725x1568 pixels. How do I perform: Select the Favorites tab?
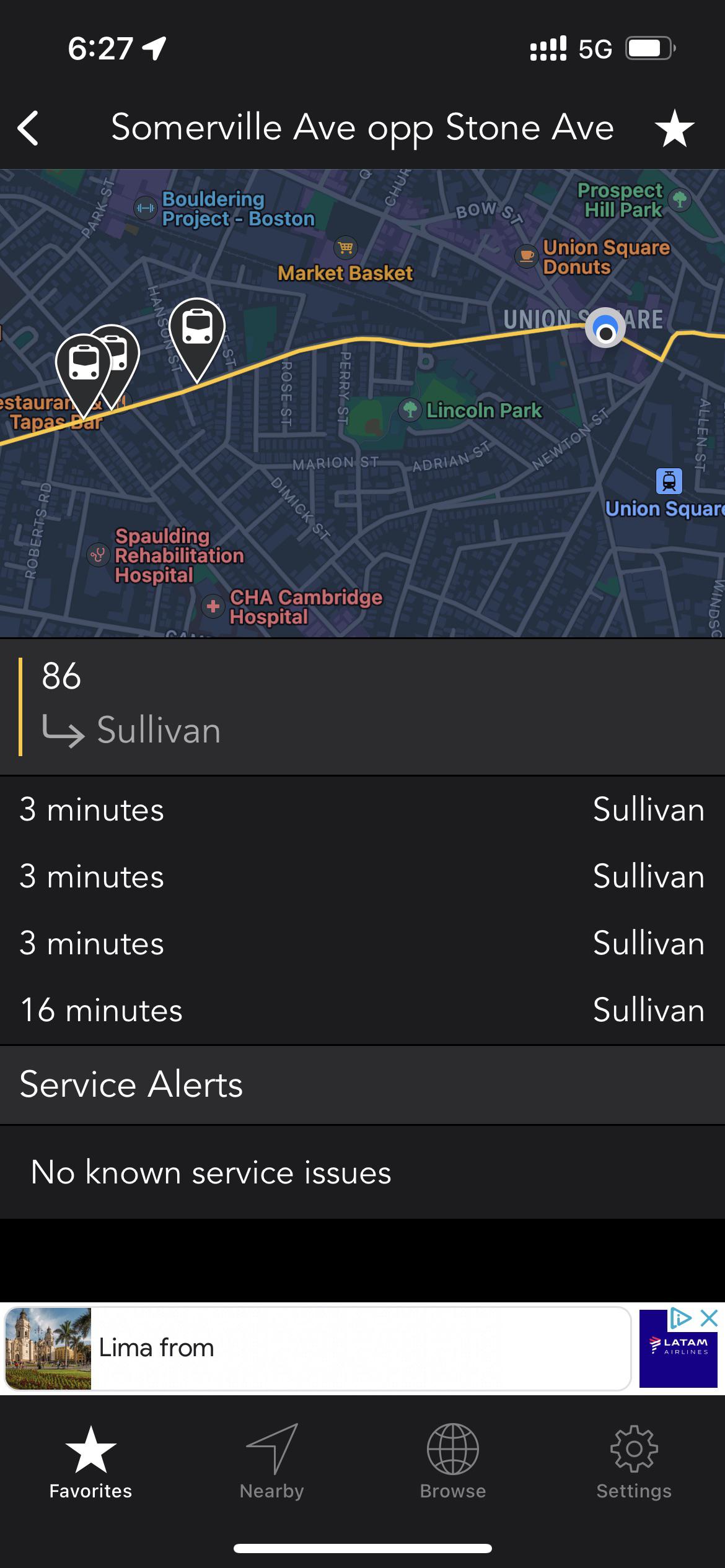90,1461
